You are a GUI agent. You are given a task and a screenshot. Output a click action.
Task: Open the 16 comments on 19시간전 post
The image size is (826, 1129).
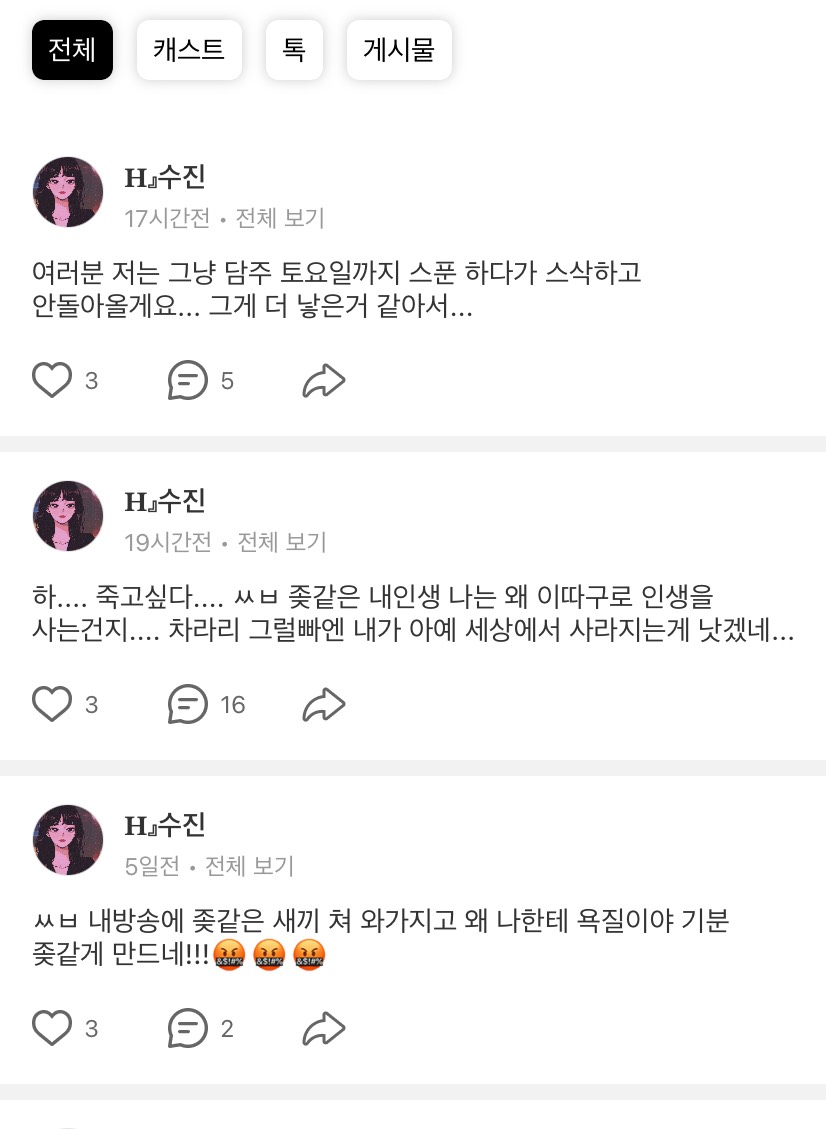coord(188,705)
